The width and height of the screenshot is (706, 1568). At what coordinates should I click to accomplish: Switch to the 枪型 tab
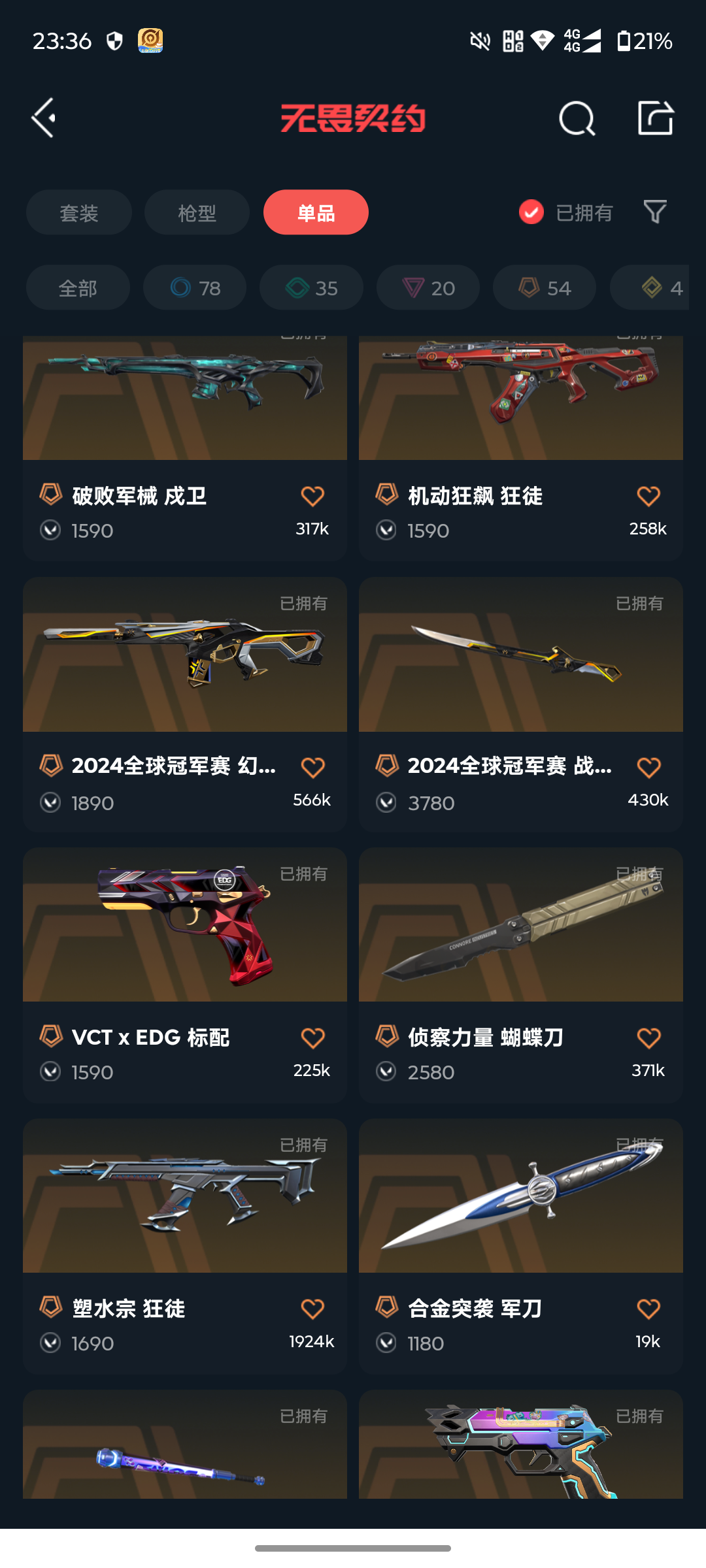click(x=197, y=212)
